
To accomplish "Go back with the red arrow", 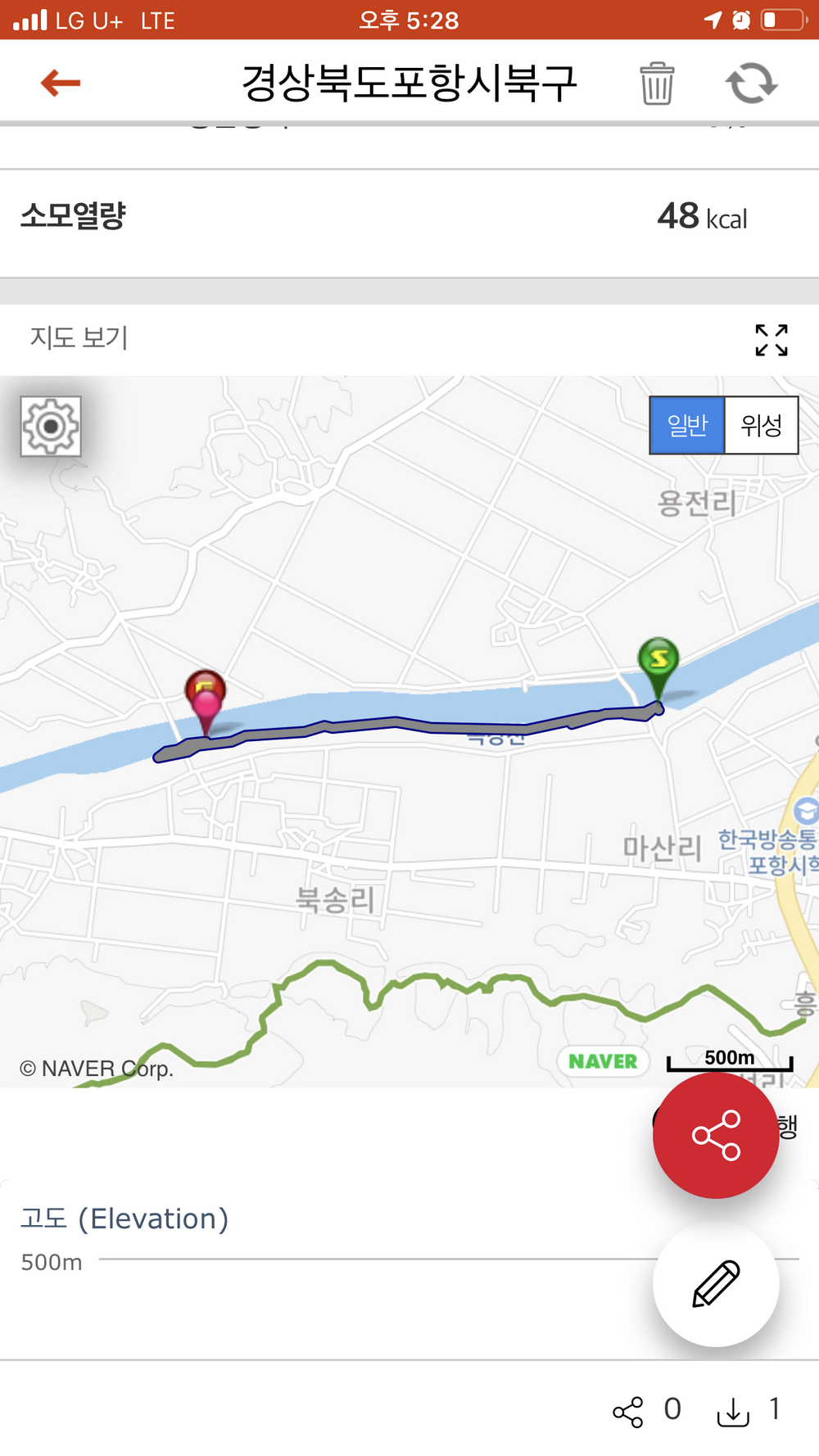I will click(x=61, y=83).
